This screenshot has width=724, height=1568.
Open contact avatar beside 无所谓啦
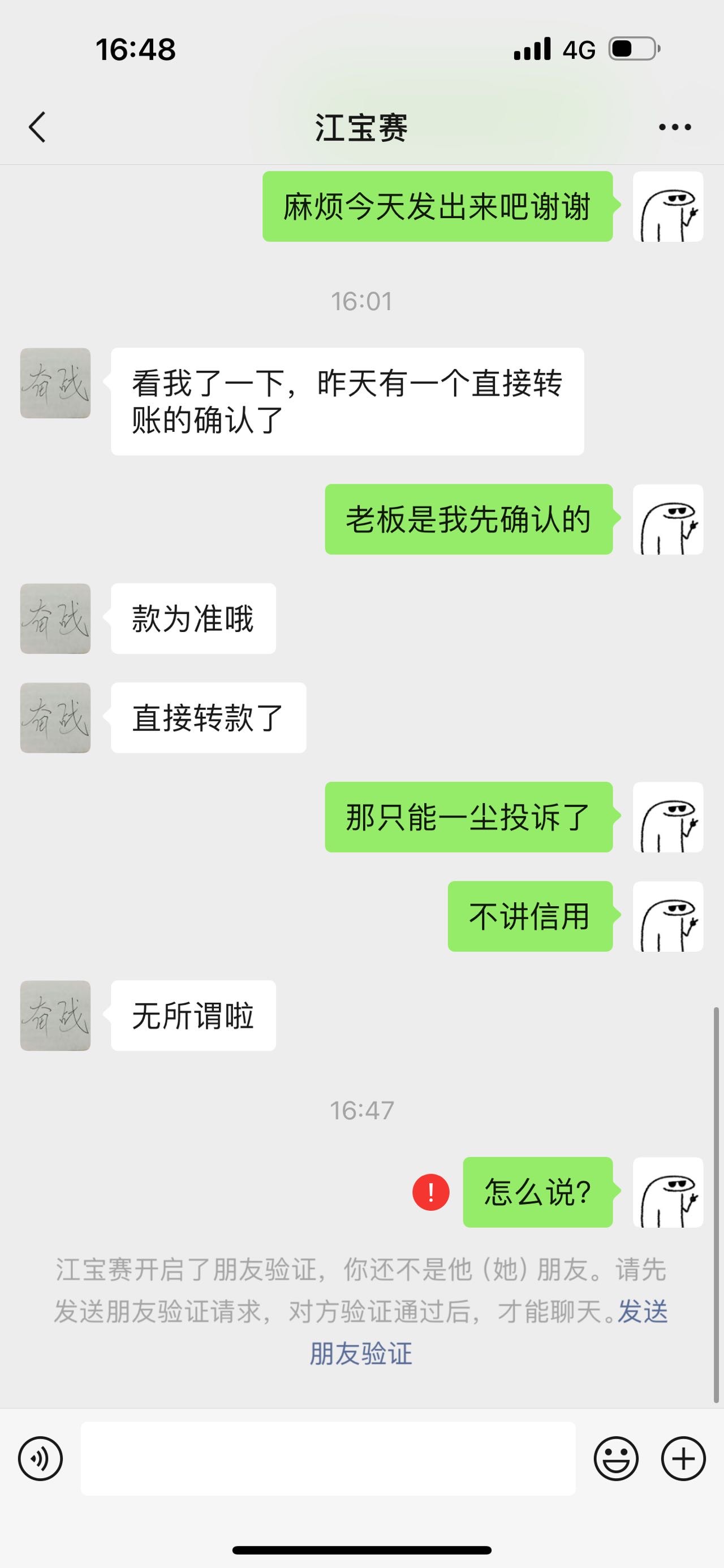55,1015
